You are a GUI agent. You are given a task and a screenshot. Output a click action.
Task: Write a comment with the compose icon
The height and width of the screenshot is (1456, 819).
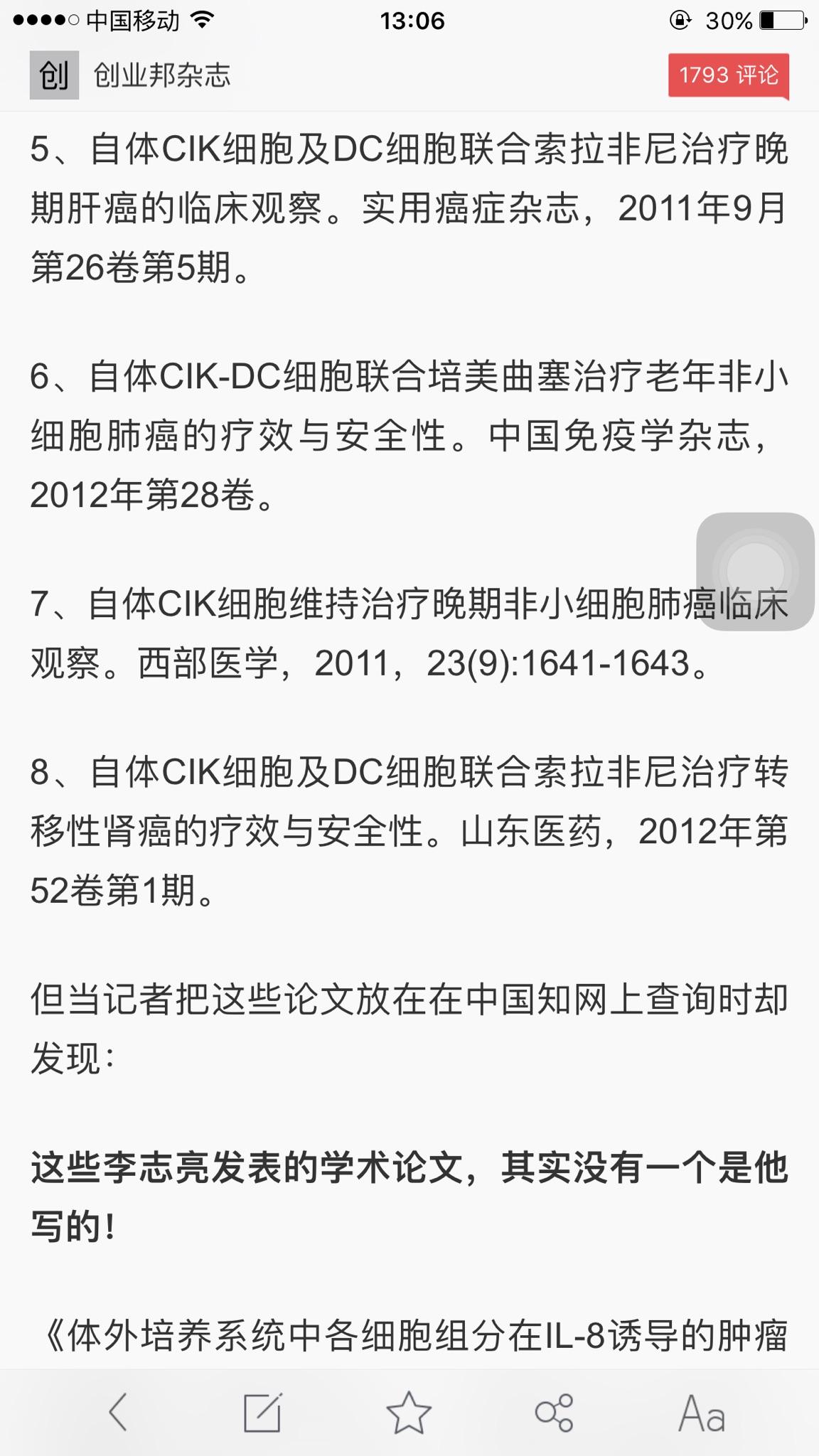tap(262, 1412)
